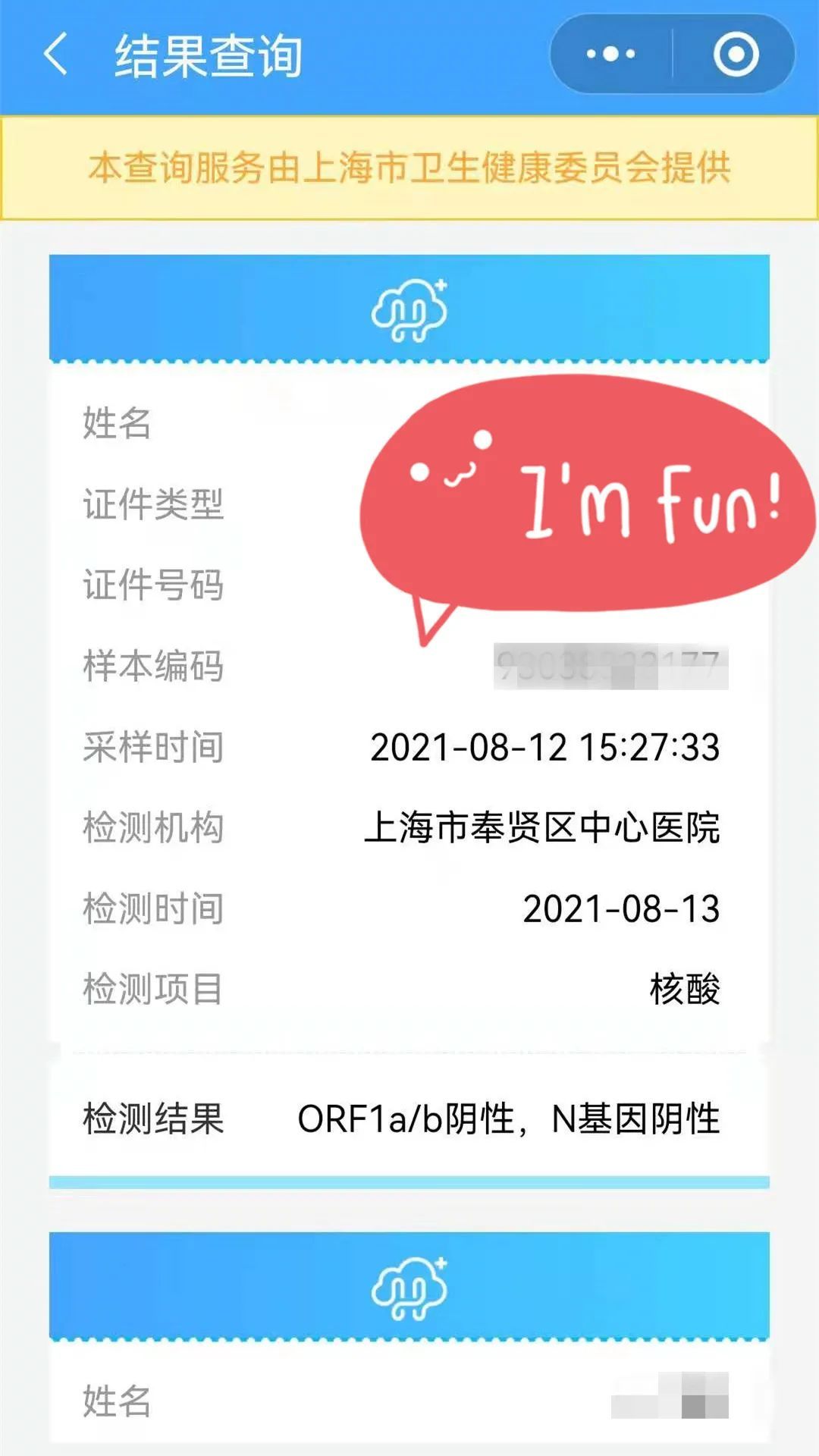Close the mini program with the circle button

click(x=736, y=55)
